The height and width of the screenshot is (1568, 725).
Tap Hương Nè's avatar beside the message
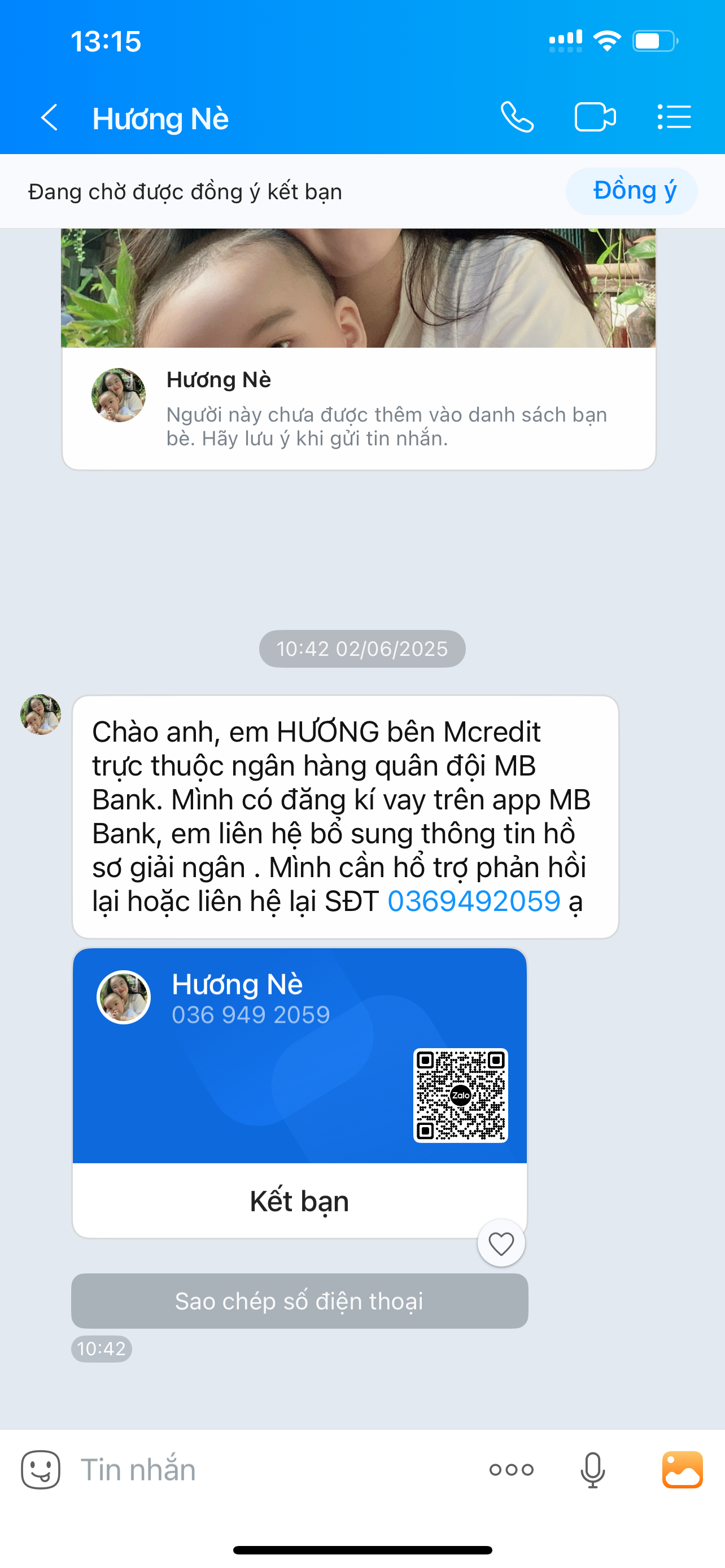[x=40, y=715]
